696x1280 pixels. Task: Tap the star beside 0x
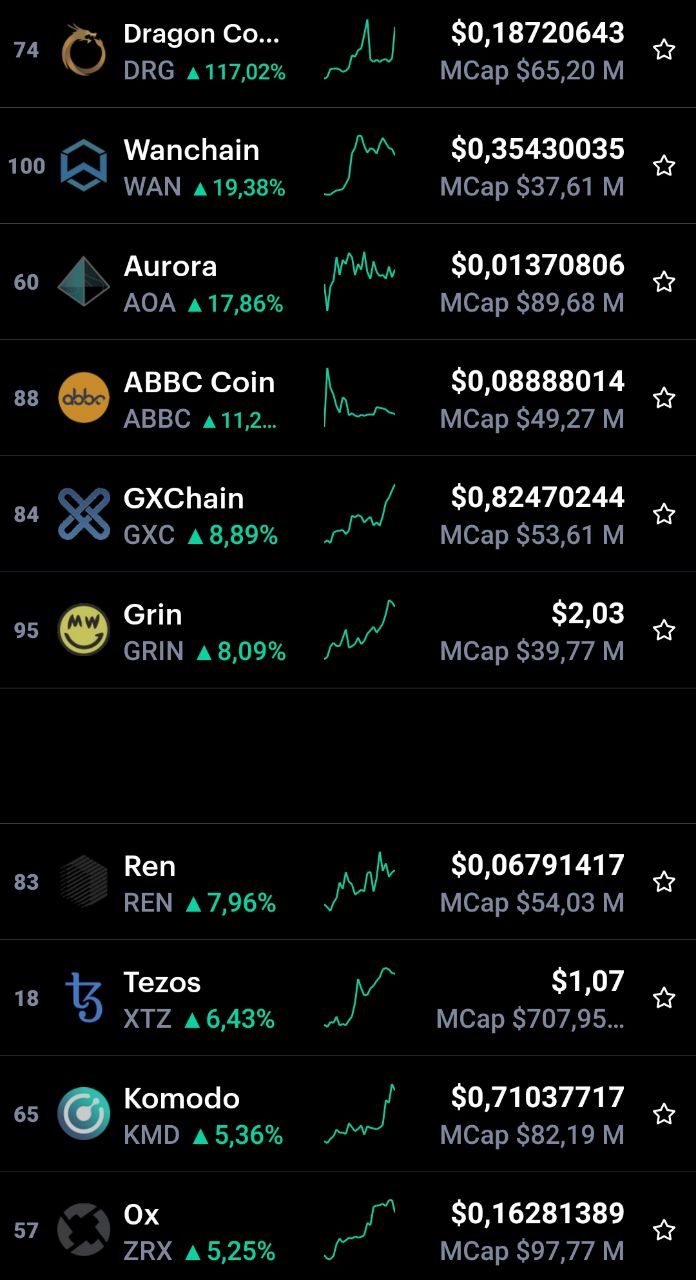tap(664, 1230)
